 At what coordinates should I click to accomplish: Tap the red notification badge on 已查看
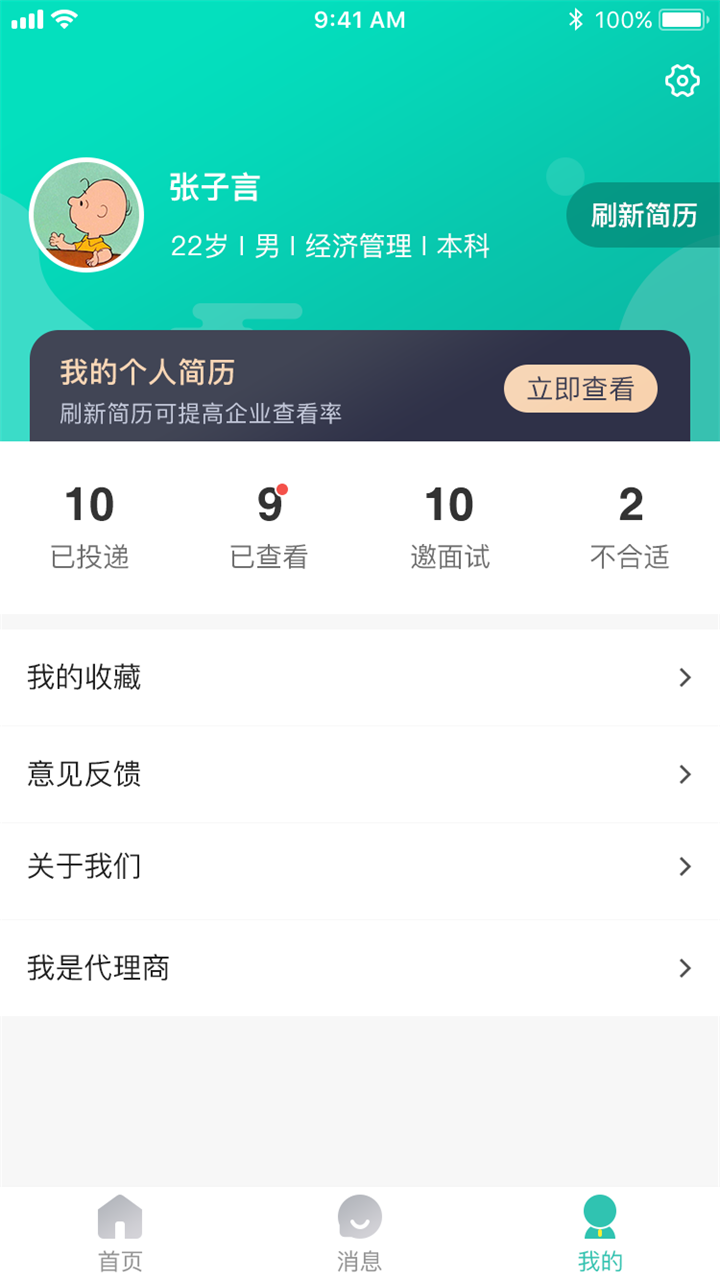pos(282,487)
